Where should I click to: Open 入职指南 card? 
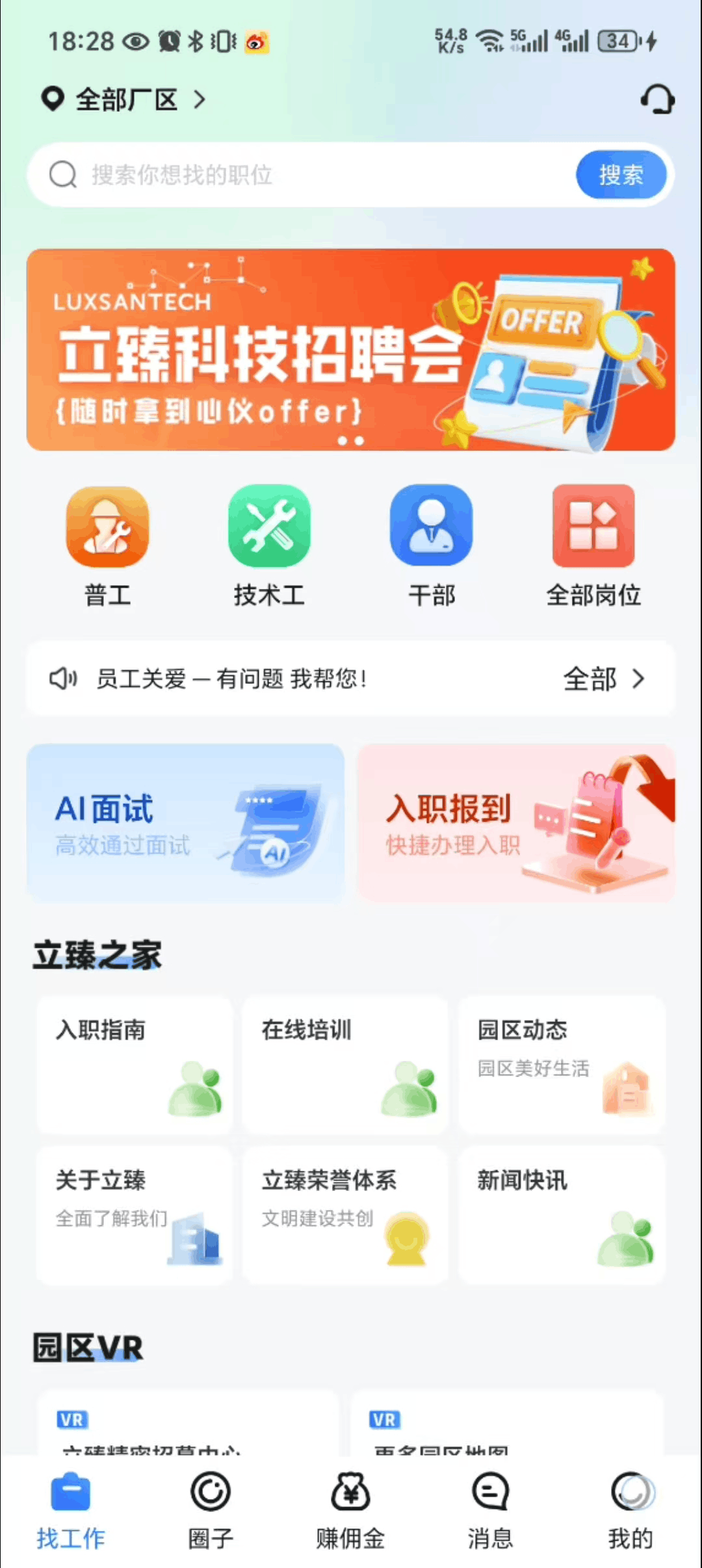point(135,1065)
